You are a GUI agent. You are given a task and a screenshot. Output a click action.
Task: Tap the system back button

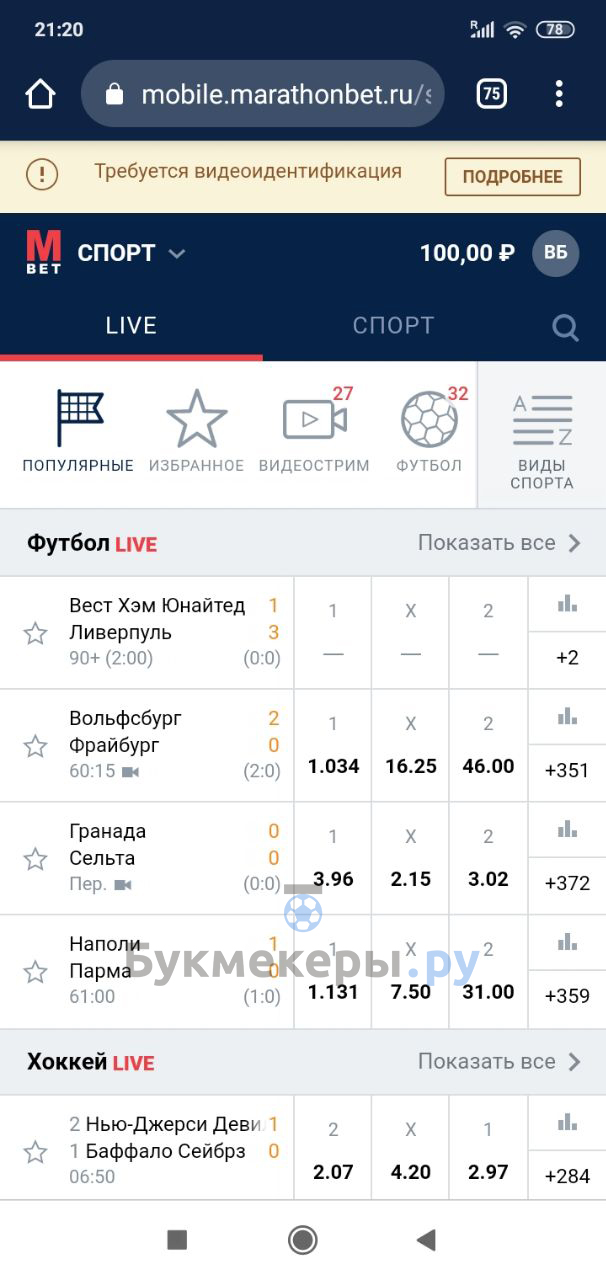[426, 1240]
